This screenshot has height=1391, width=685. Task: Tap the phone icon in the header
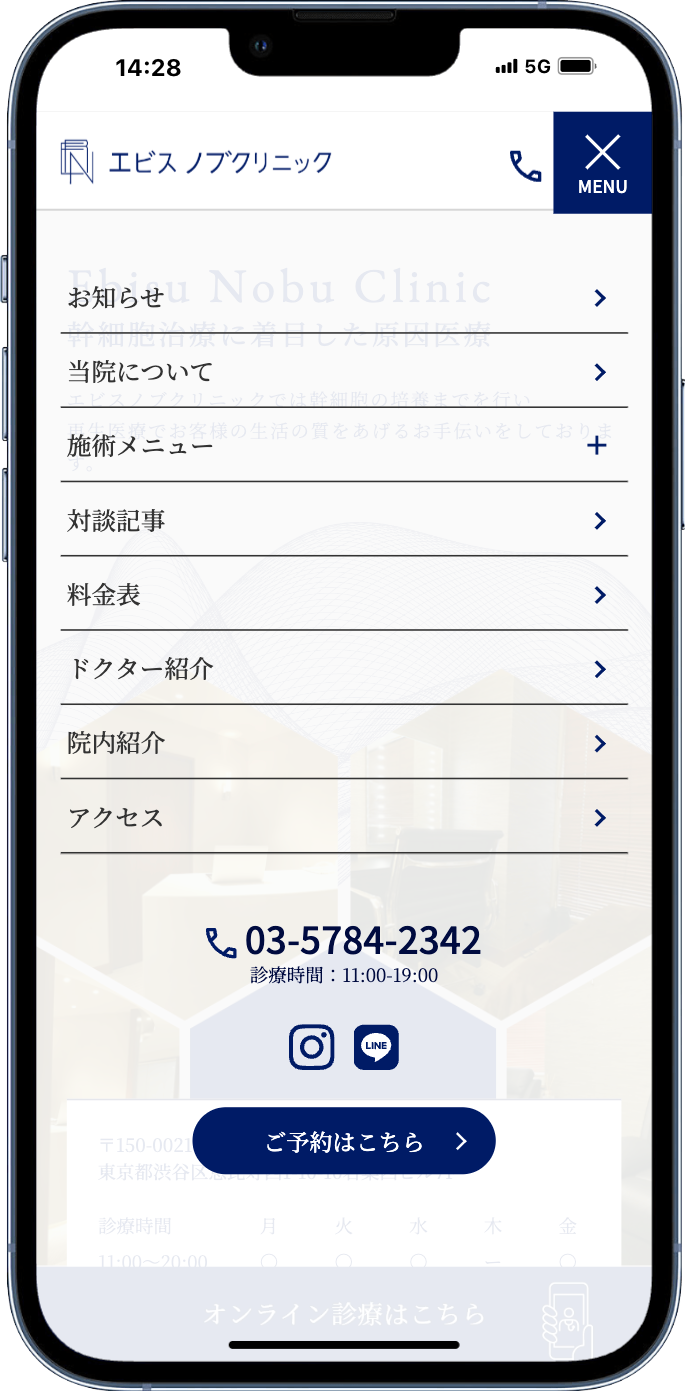[x=525, y=165]
